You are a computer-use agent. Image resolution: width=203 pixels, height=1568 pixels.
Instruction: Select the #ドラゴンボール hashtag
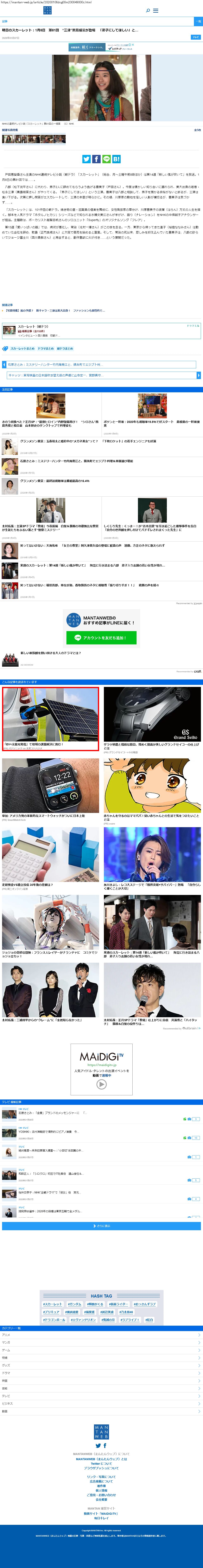coord(54,1320)
